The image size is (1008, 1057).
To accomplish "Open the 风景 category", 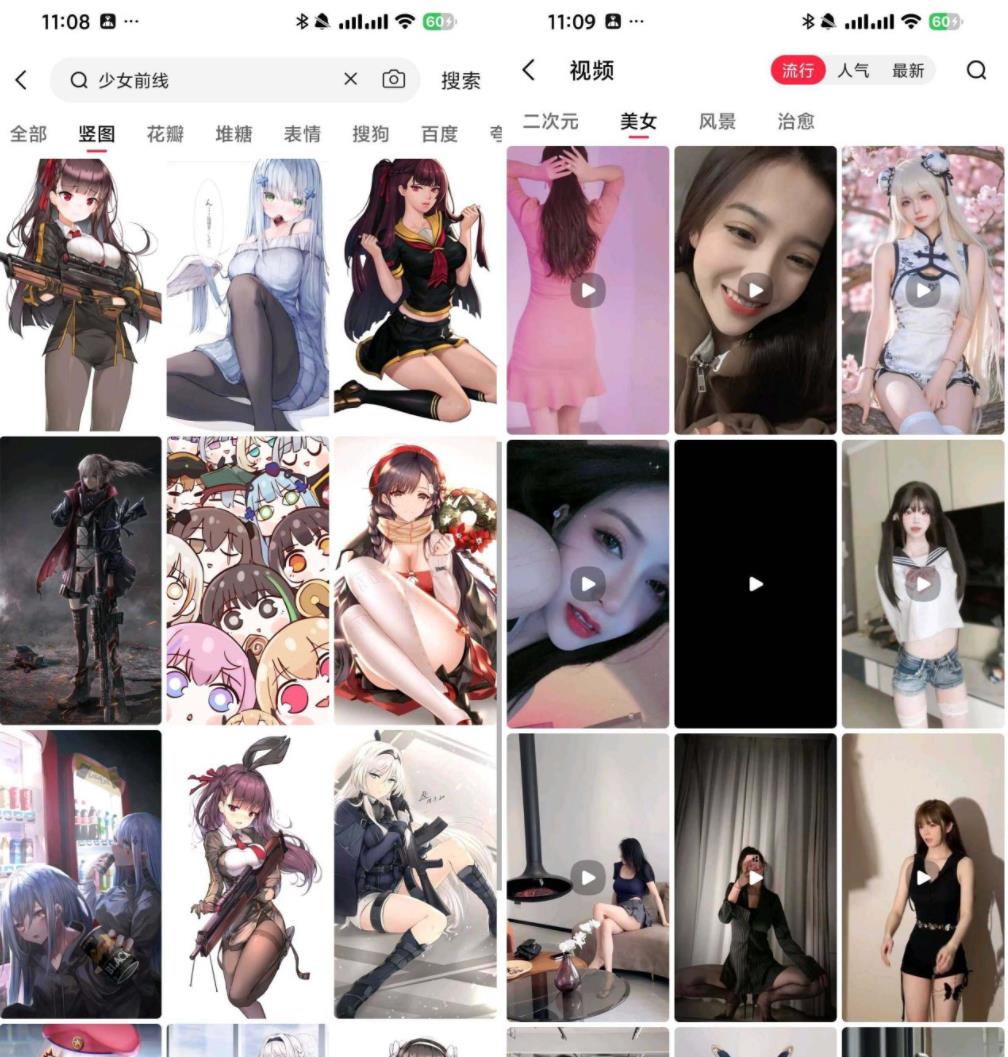I will (717, 122).
